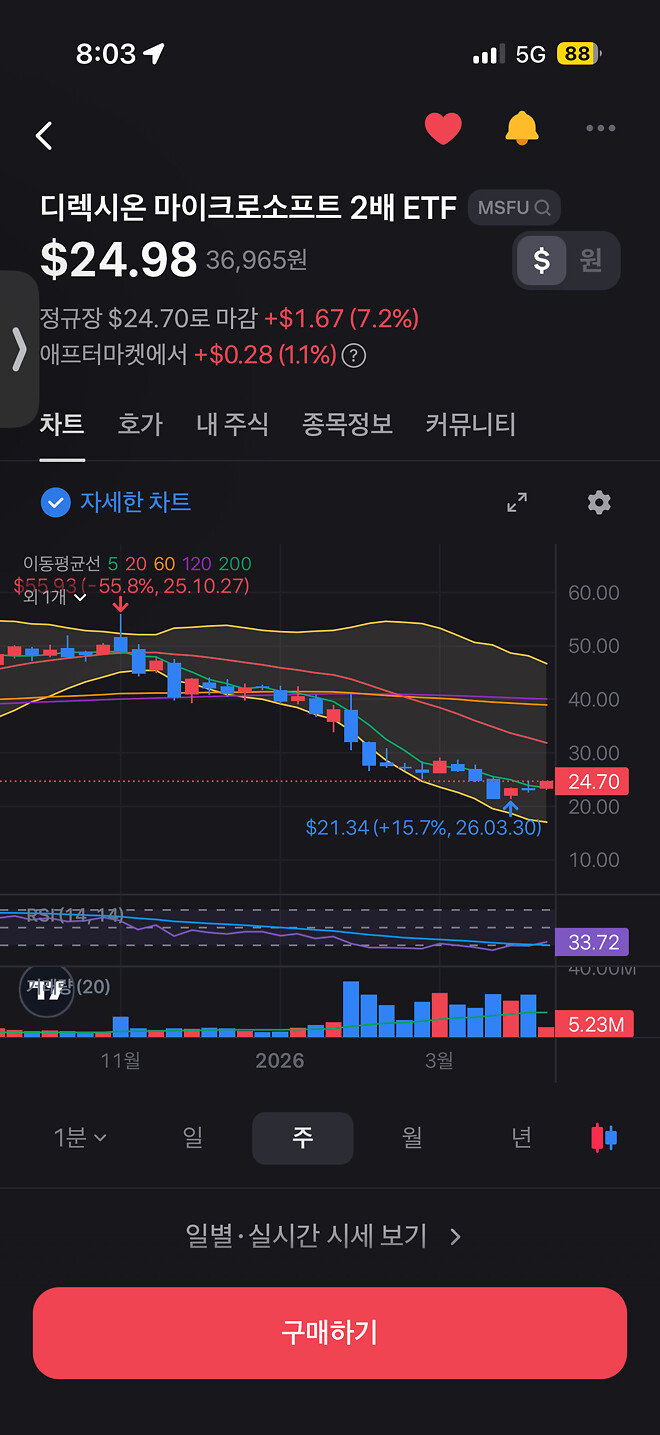Change the chart period to 월
The image size is (660, 1435).
click(x=412, y=1138)
